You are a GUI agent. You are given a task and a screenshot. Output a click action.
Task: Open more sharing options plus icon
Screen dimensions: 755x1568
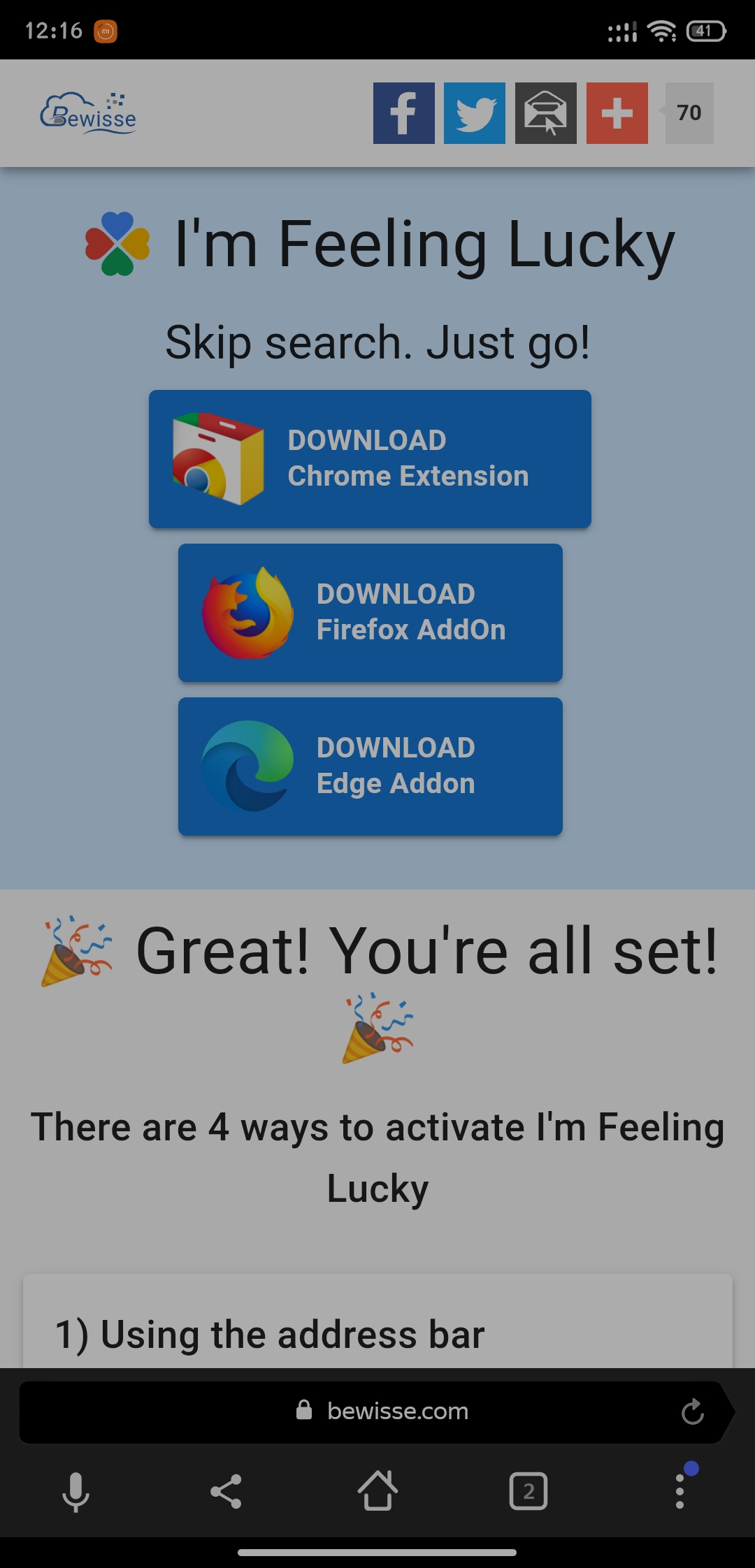[x=617, y=113]
